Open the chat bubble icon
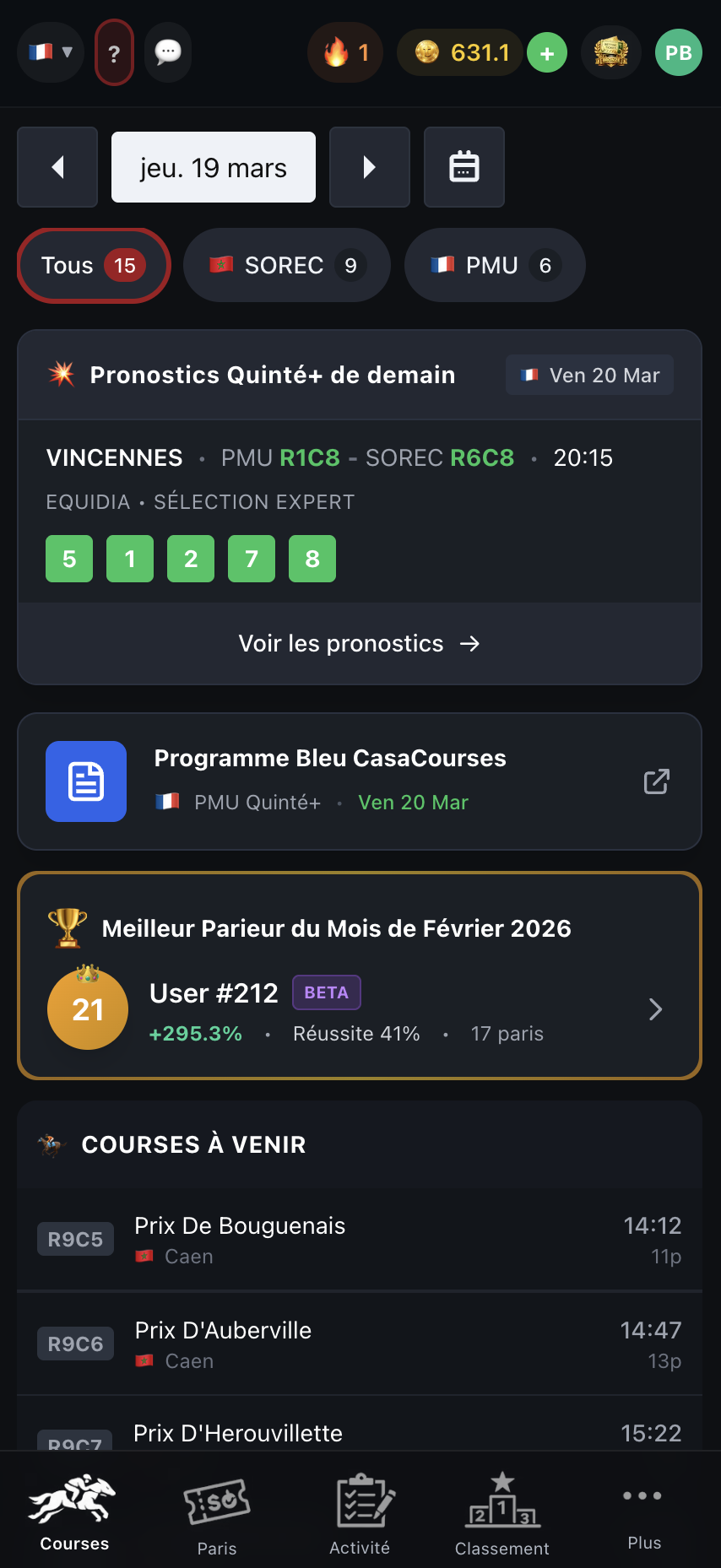Image resolution: width=721 pixels, height=1568 pixels. pos(168,52)
